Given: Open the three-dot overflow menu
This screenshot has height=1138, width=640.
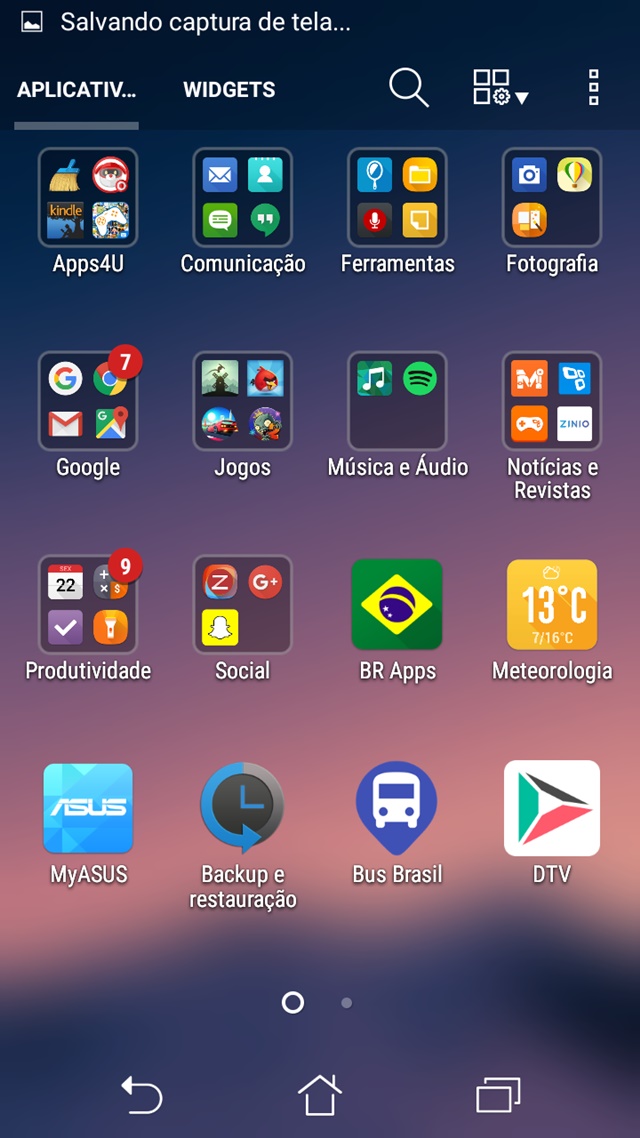Looking at the screenshot, I should (594, 88).
